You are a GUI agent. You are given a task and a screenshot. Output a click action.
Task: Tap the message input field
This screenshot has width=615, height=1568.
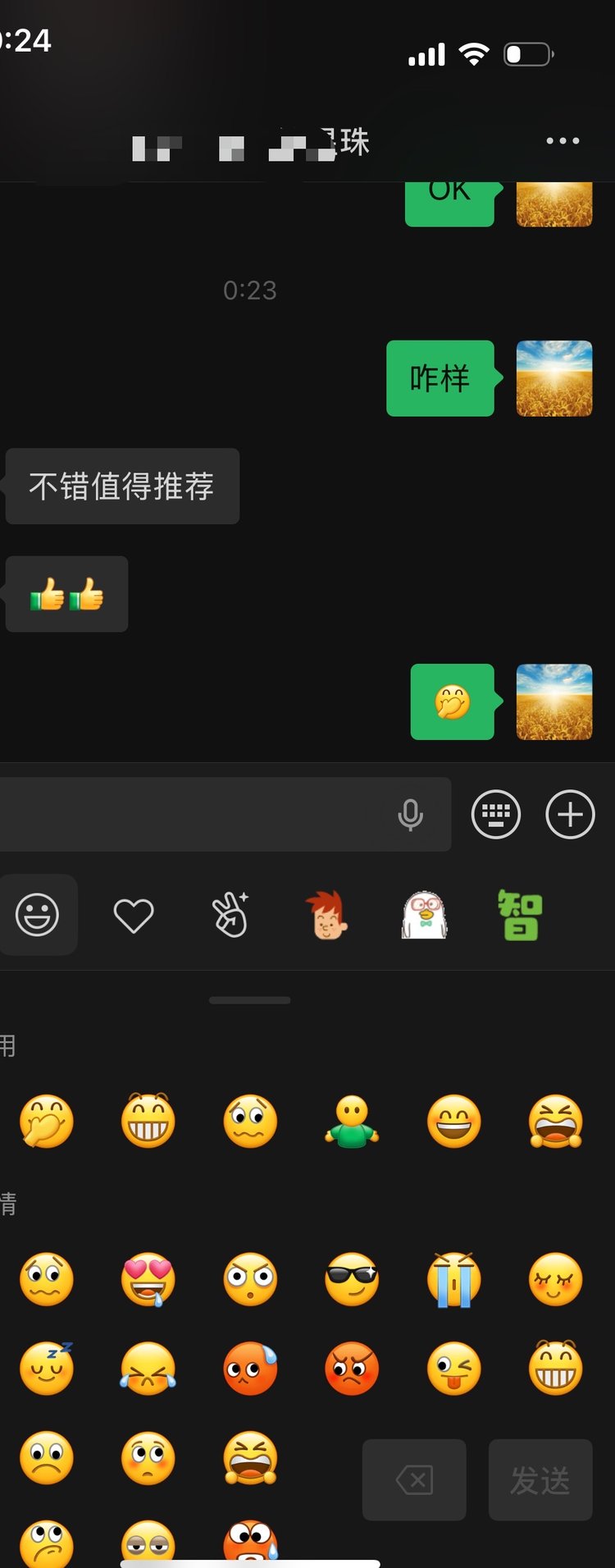pyautogui.click(x=197, y=814)
